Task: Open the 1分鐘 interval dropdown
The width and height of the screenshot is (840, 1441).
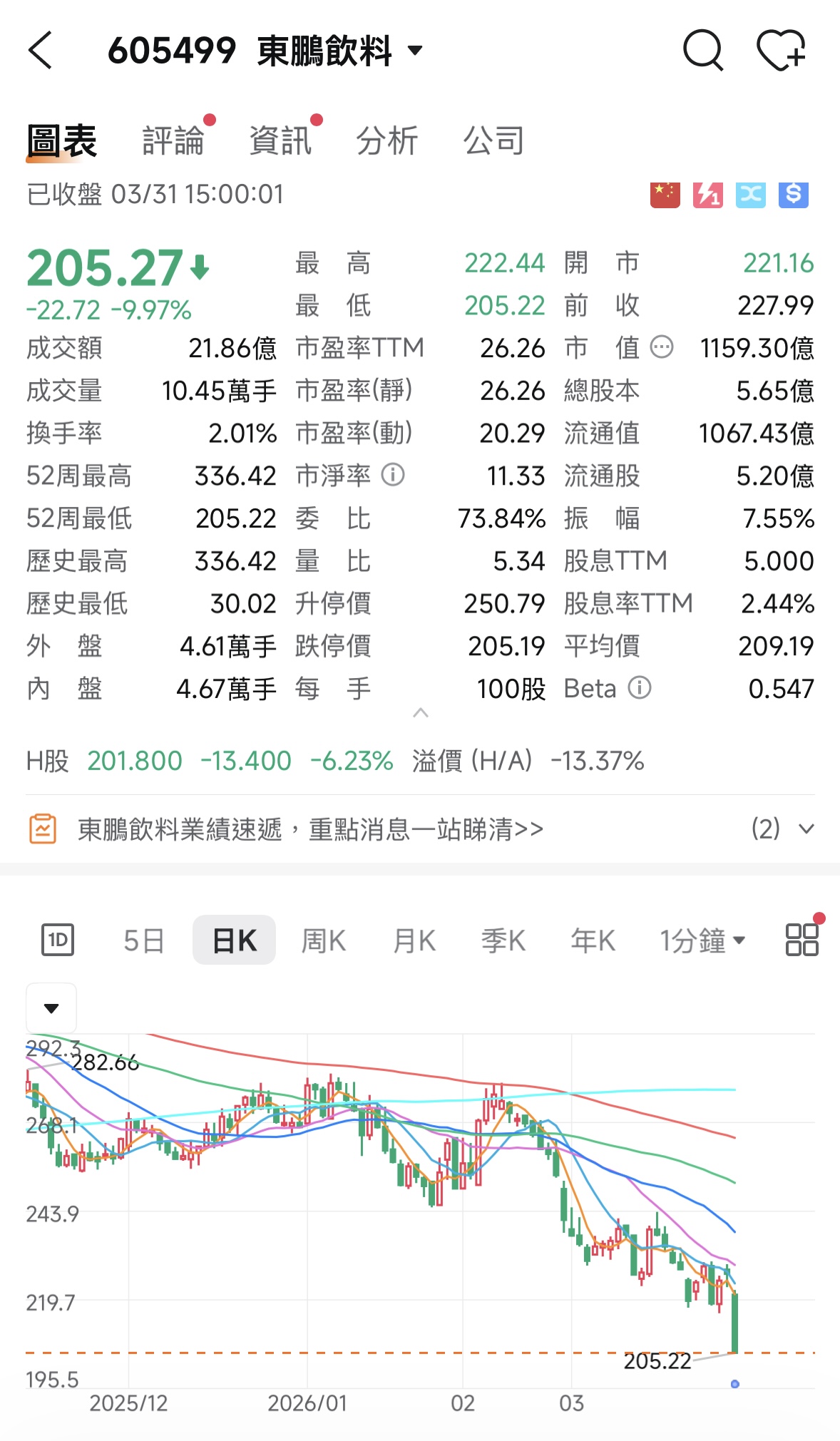Action: coord(705,940)
